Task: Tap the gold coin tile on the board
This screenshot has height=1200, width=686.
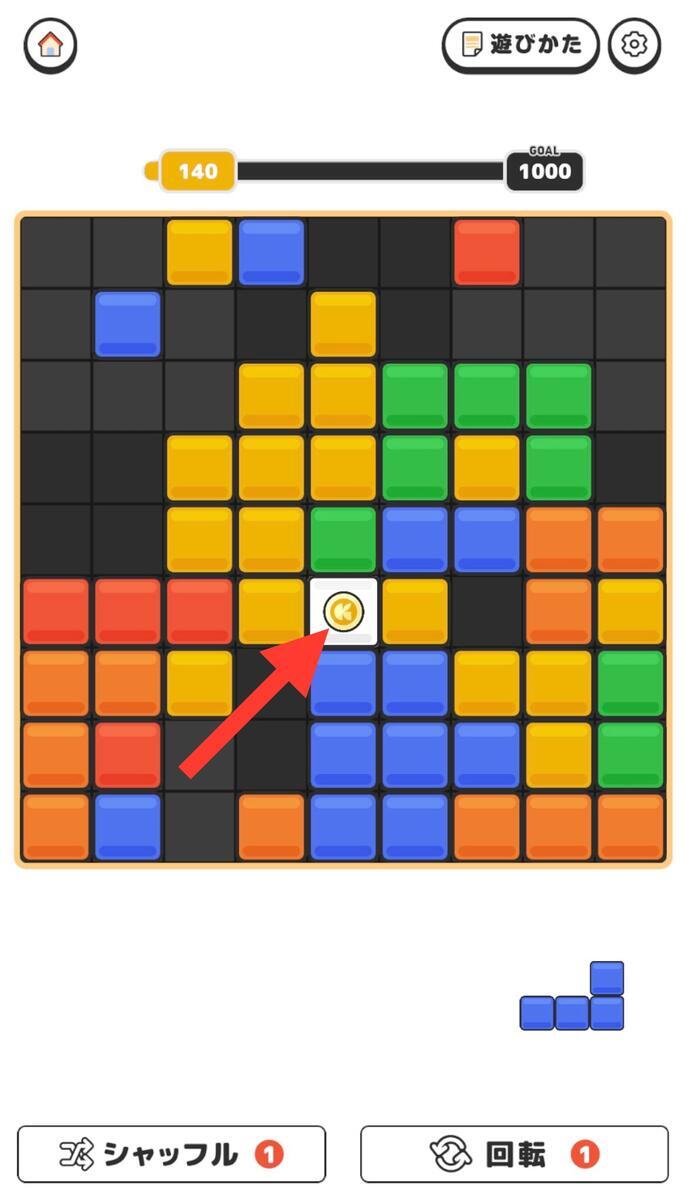Action: [344, 611]
